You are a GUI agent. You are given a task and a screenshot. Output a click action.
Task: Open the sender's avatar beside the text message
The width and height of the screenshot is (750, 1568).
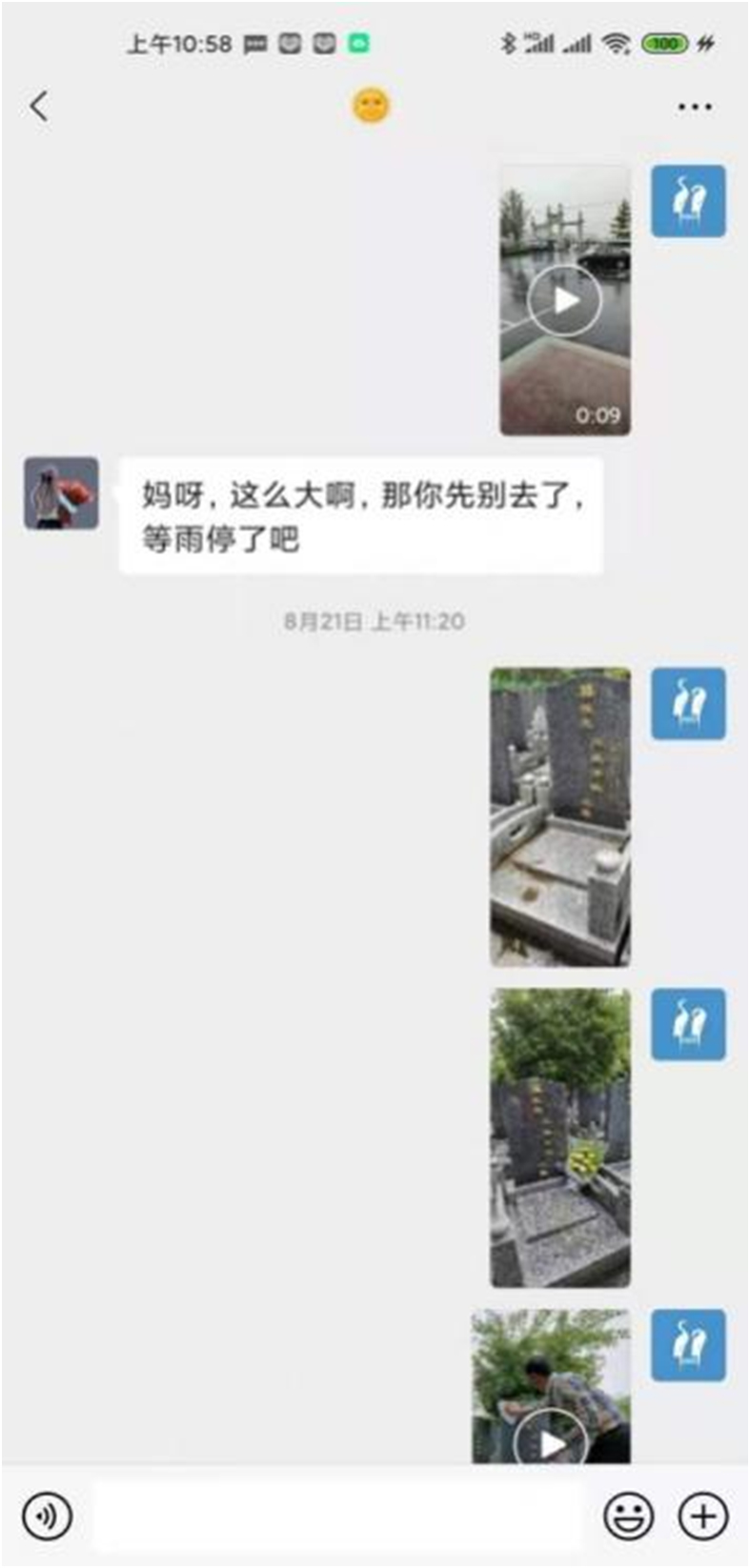(61, 493)
